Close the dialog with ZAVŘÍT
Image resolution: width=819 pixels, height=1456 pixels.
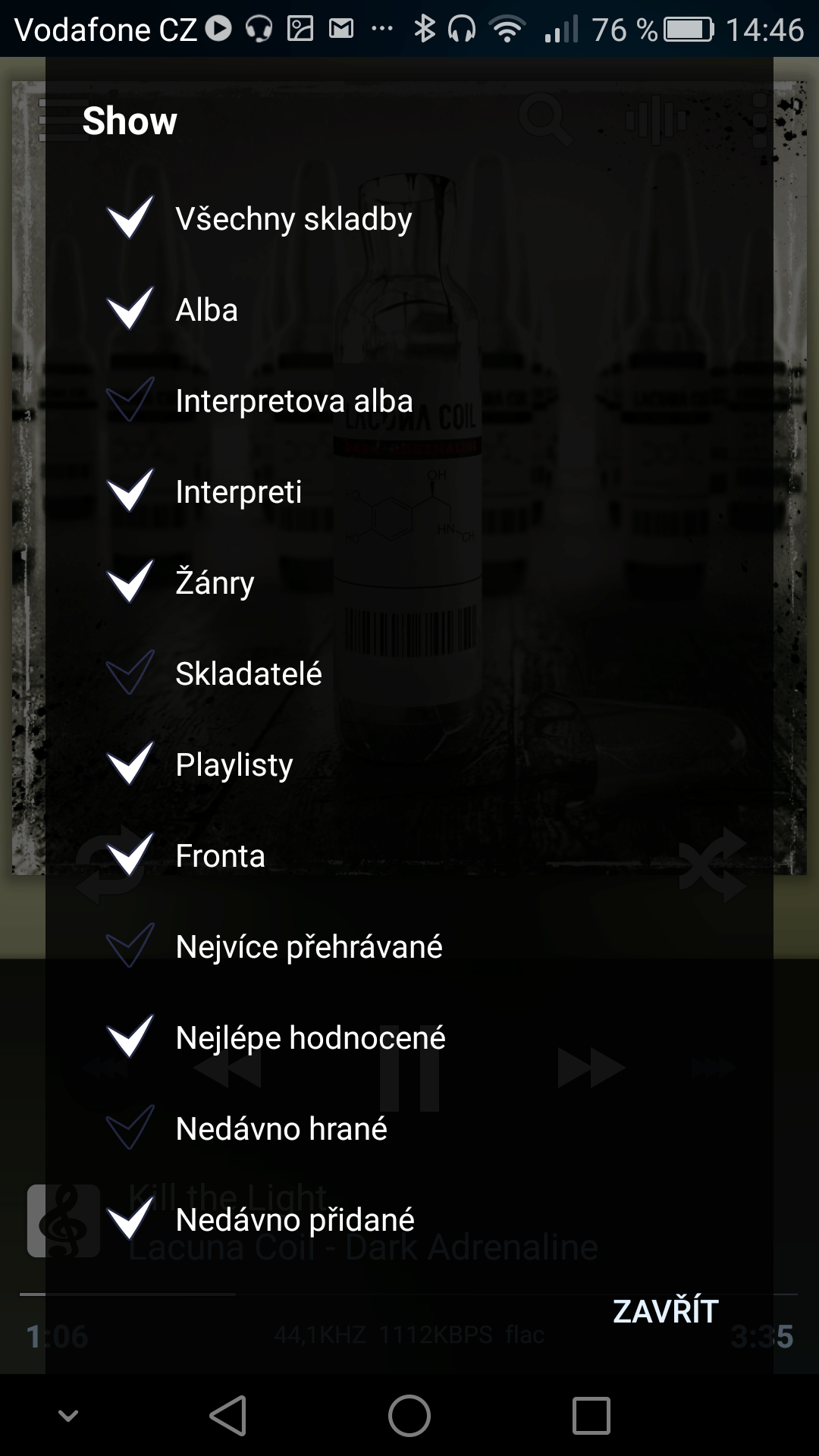(x=665, y=1311)
